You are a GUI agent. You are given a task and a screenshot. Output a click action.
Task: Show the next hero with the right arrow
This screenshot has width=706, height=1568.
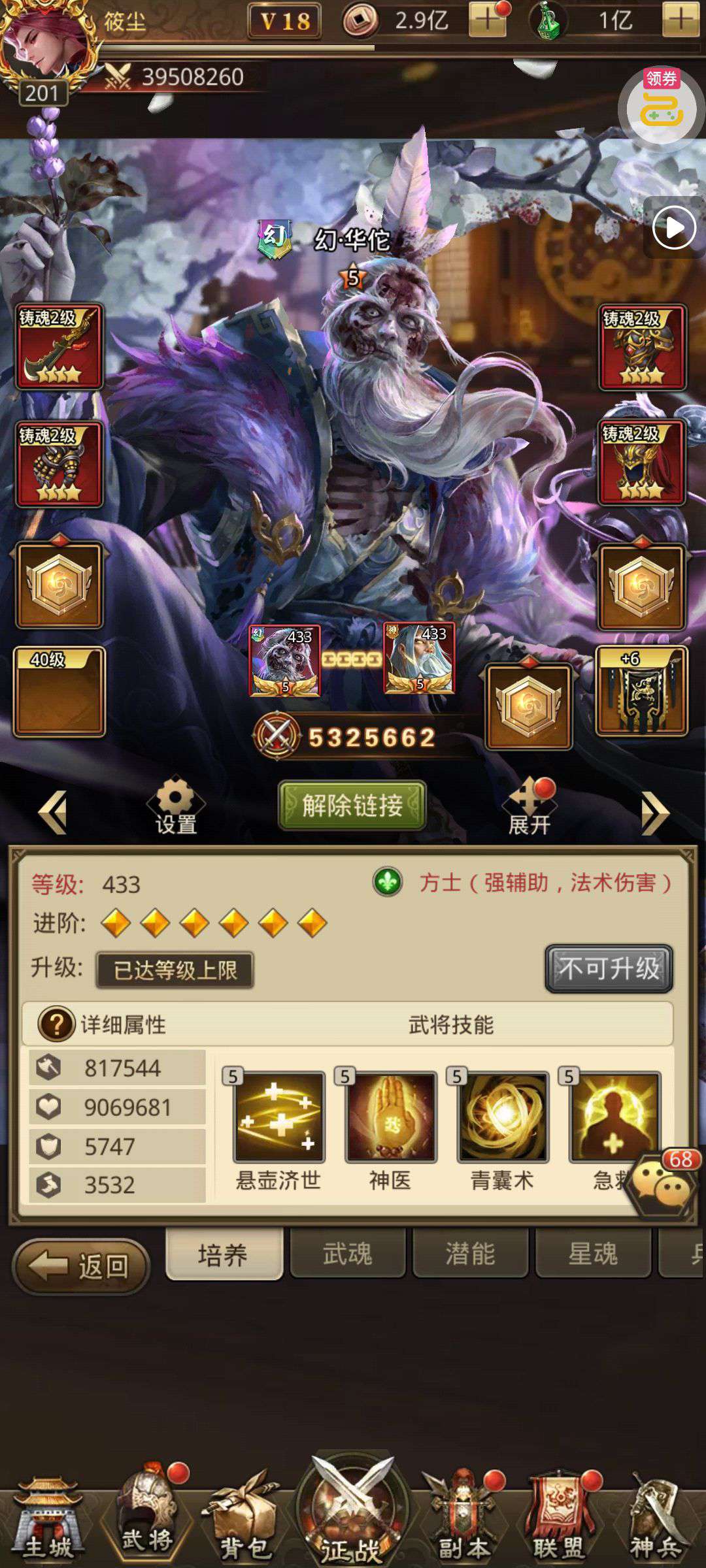(x=655, y=812)
